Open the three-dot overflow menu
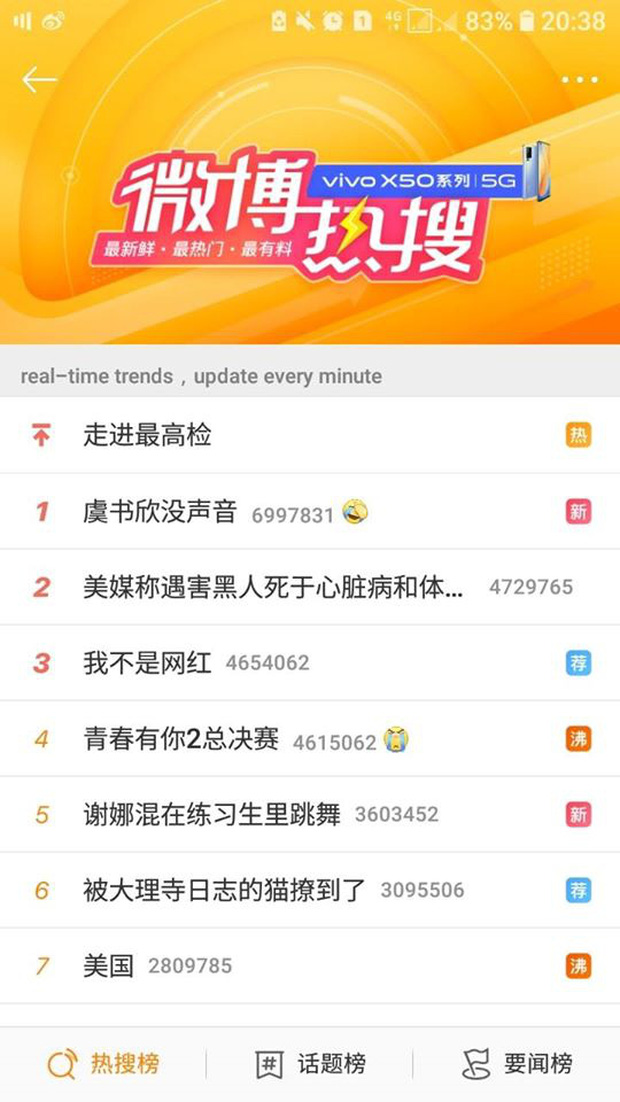The width and height of the screenshot is (620, 1102). [x=579, y=80]
